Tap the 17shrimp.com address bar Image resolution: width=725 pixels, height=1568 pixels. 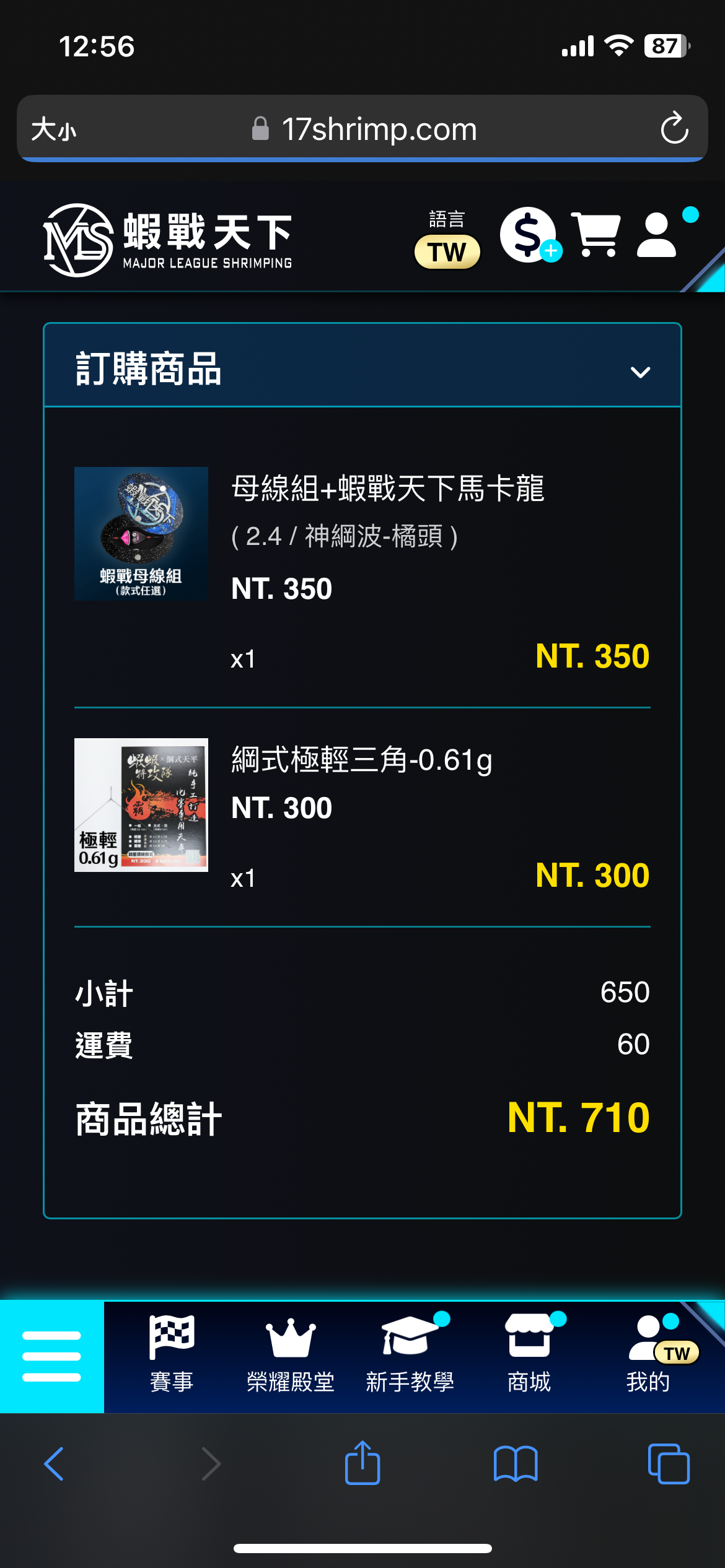[366, 129]
